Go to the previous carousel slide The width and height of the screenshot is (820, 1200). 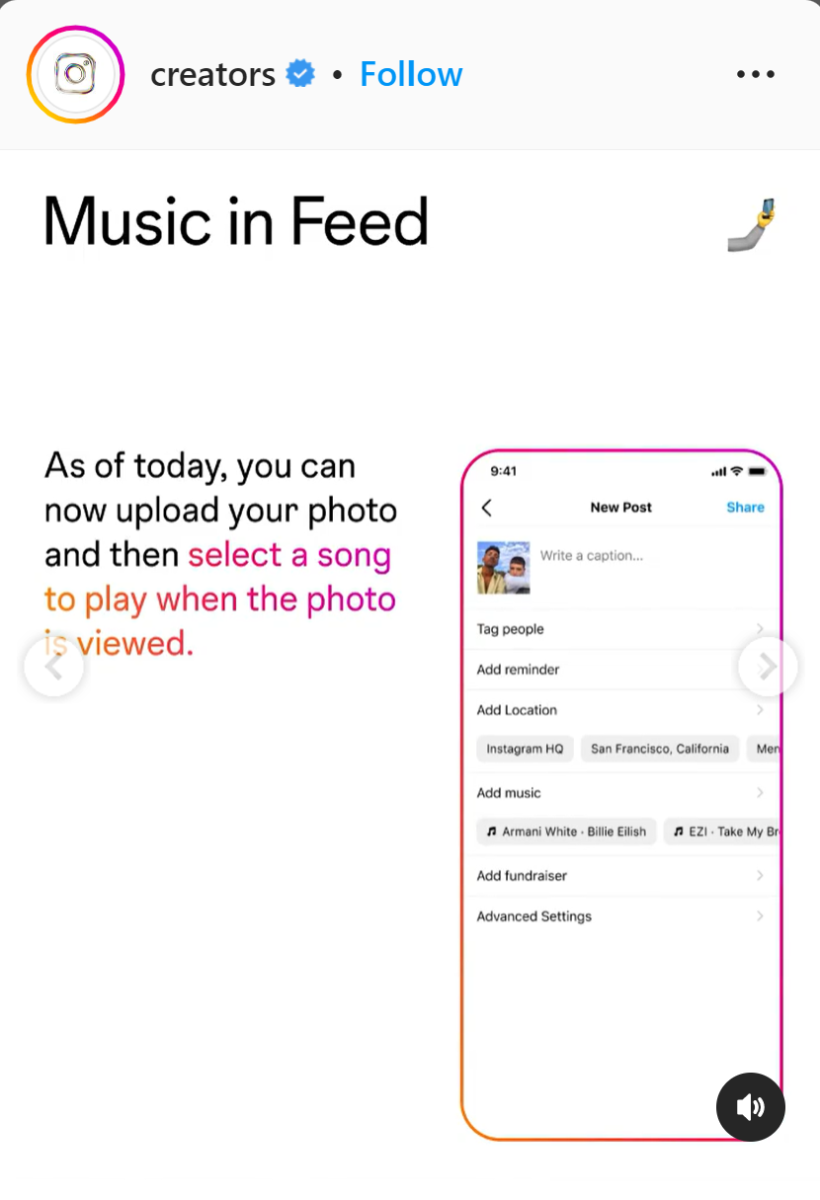(54, 667)
